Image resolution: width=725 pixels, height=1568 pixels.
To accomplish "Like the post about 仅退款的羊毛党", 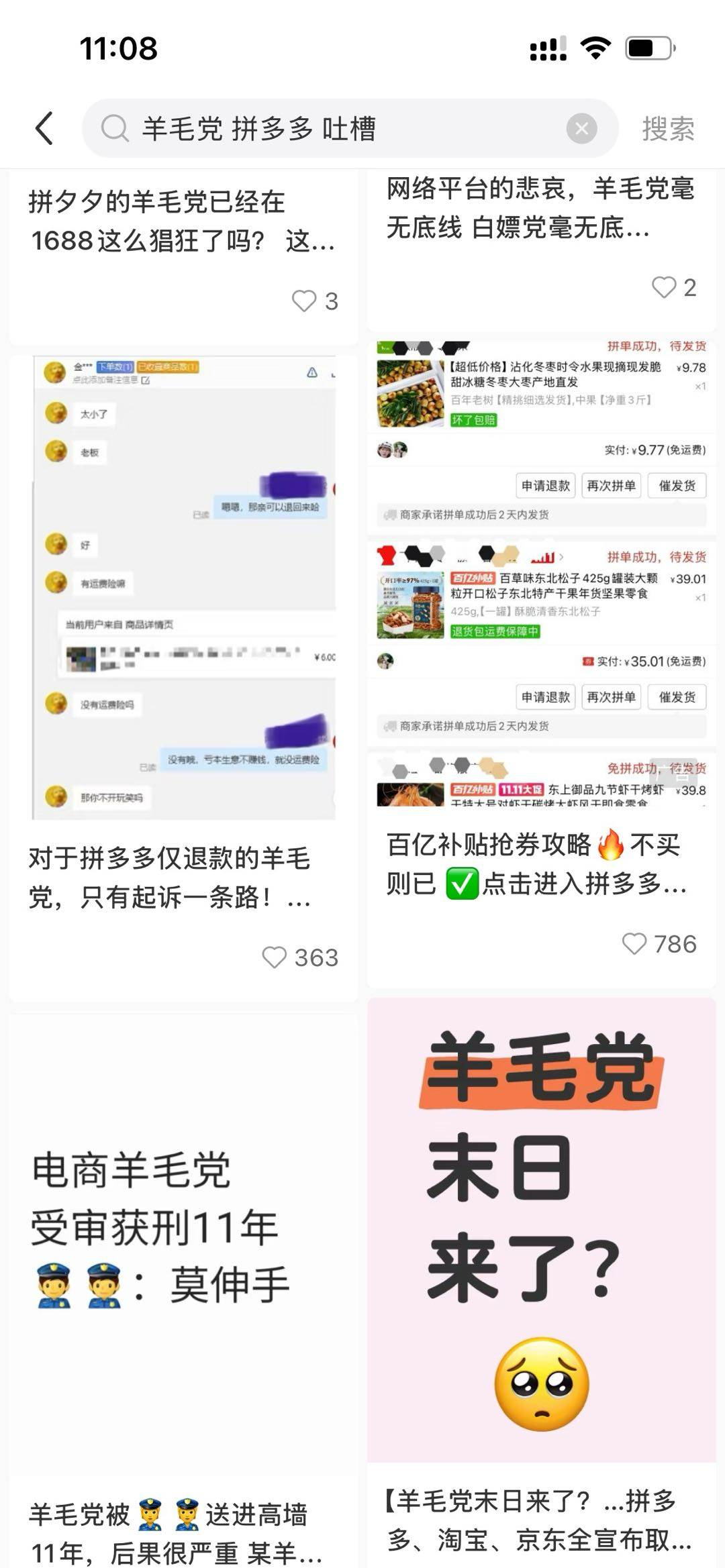I will pyautogui.click(x=275, y=957).
